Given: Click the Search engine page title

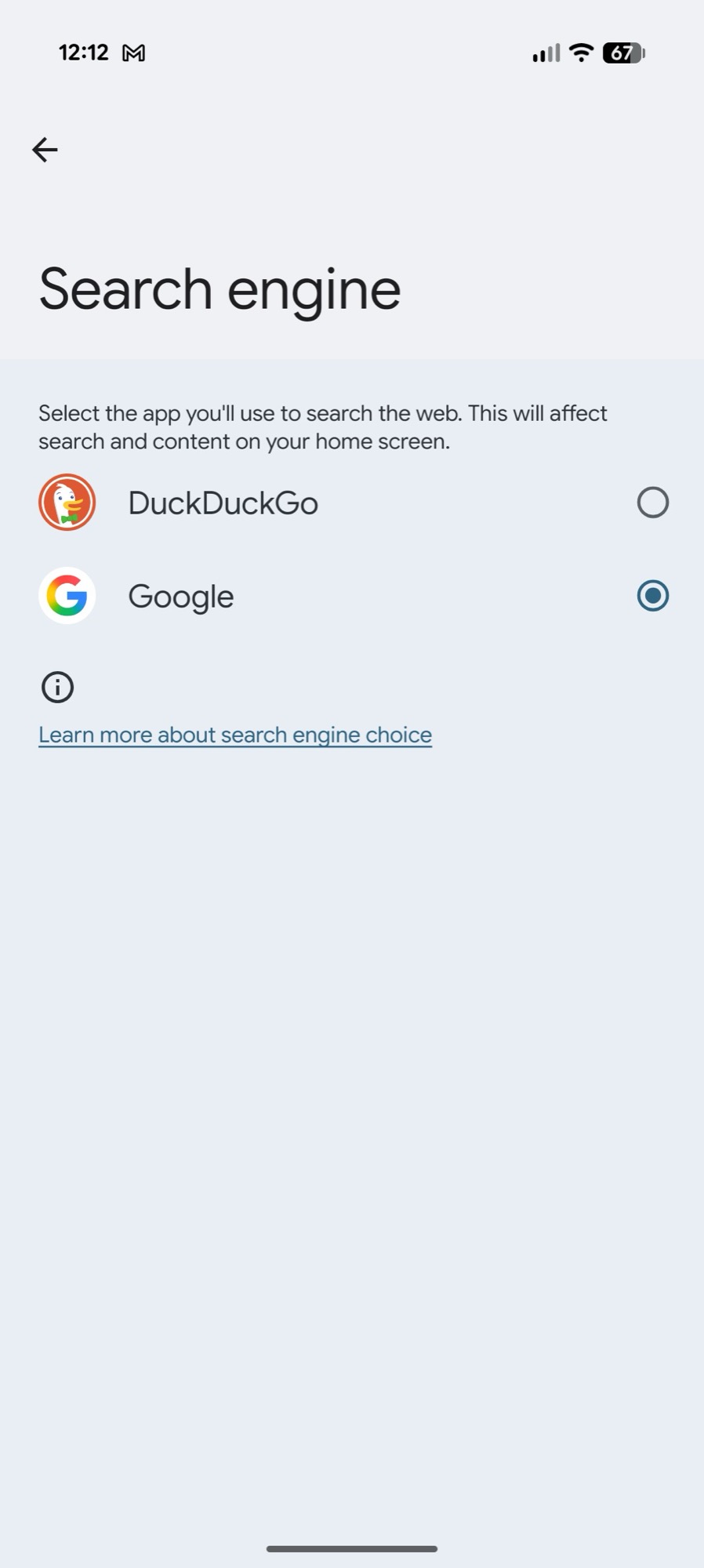Looking at the screenshot, I should pos(220,289).
